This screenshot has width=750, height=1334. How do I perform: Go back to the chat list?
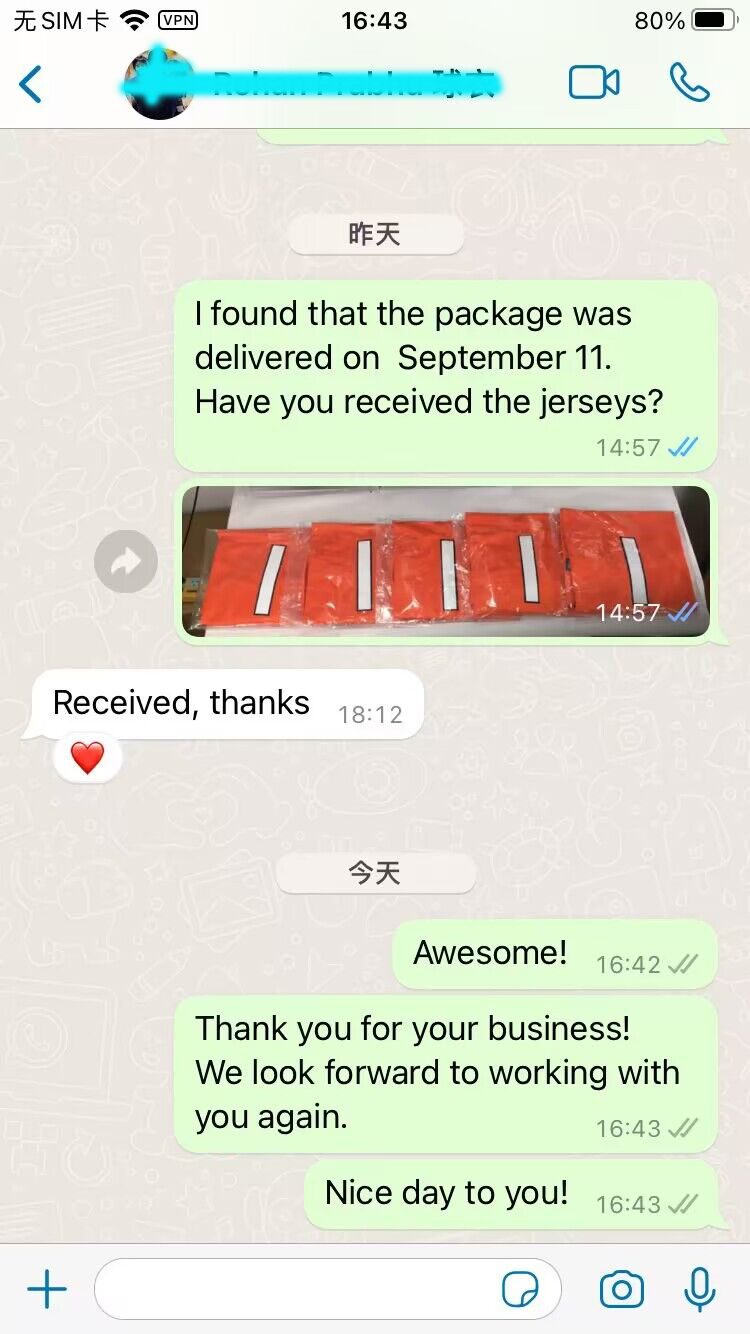tap(32, 84)
